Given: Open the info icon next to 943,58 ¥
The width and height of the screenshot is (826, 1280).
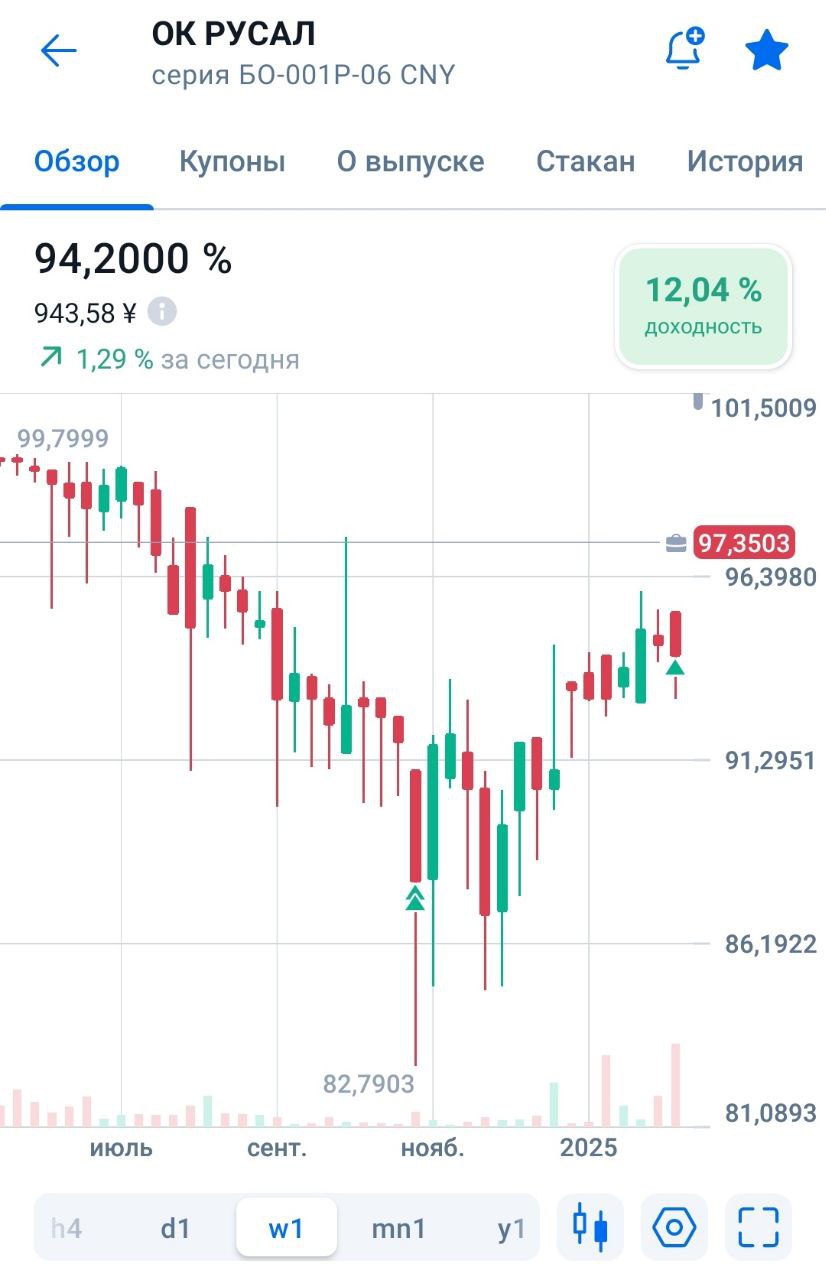Looking at the screenshot, I should point(162,312).
